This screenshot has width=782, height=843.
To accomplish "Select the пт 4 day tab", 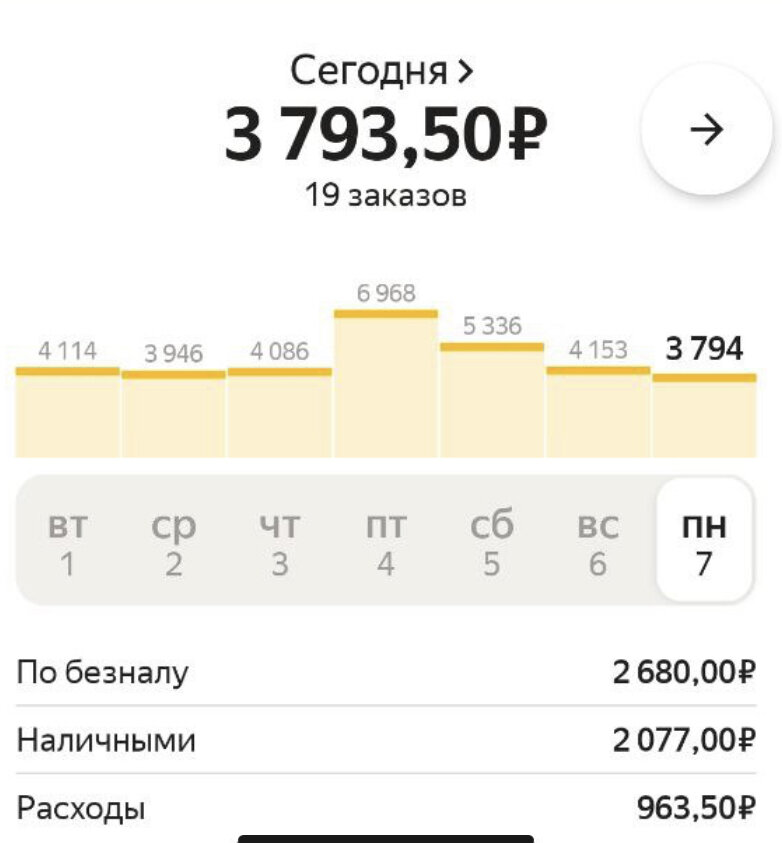I will pyautogui.click(x=384, y=540).
